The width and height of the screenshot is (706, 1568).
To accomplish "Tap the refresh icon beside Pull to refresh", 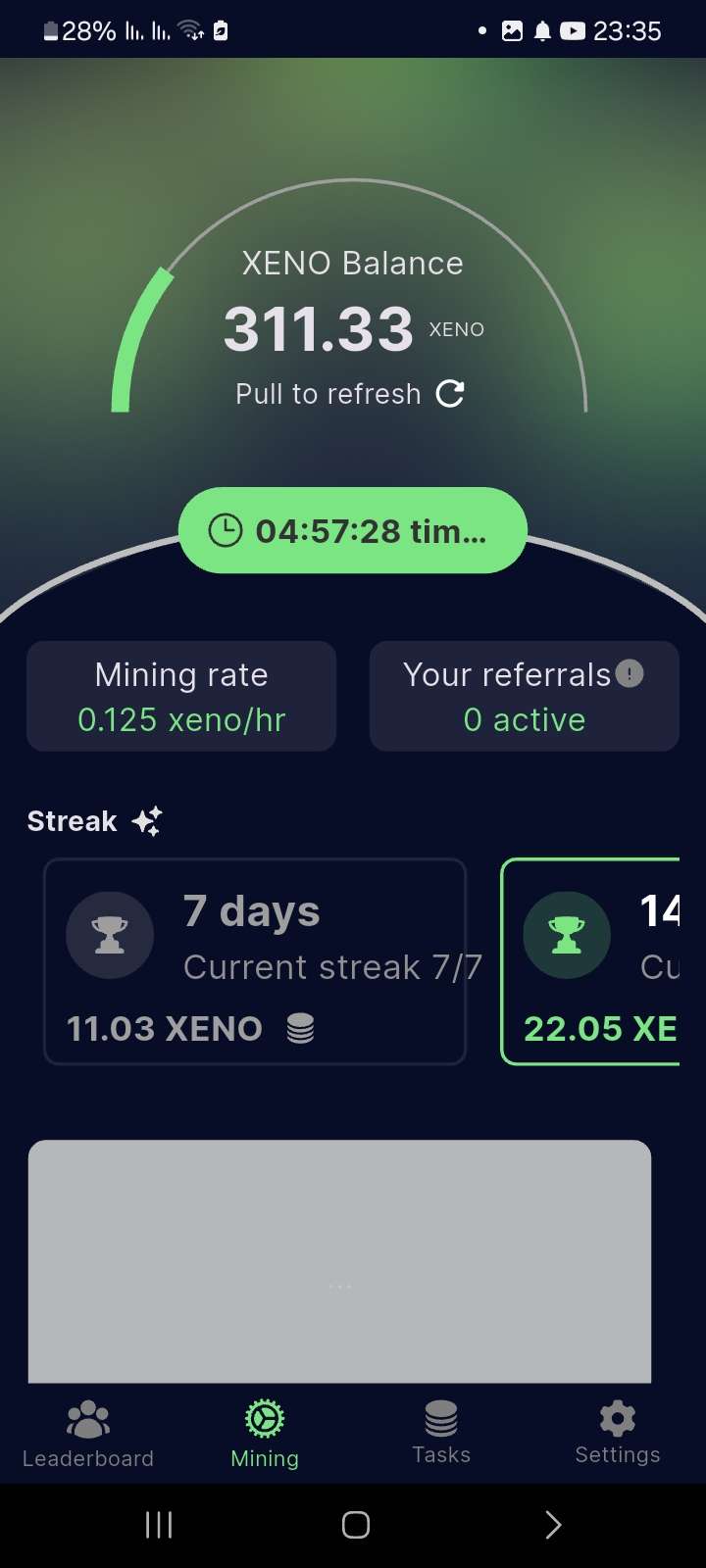I will pyautogui.click(x=450, y=394).
